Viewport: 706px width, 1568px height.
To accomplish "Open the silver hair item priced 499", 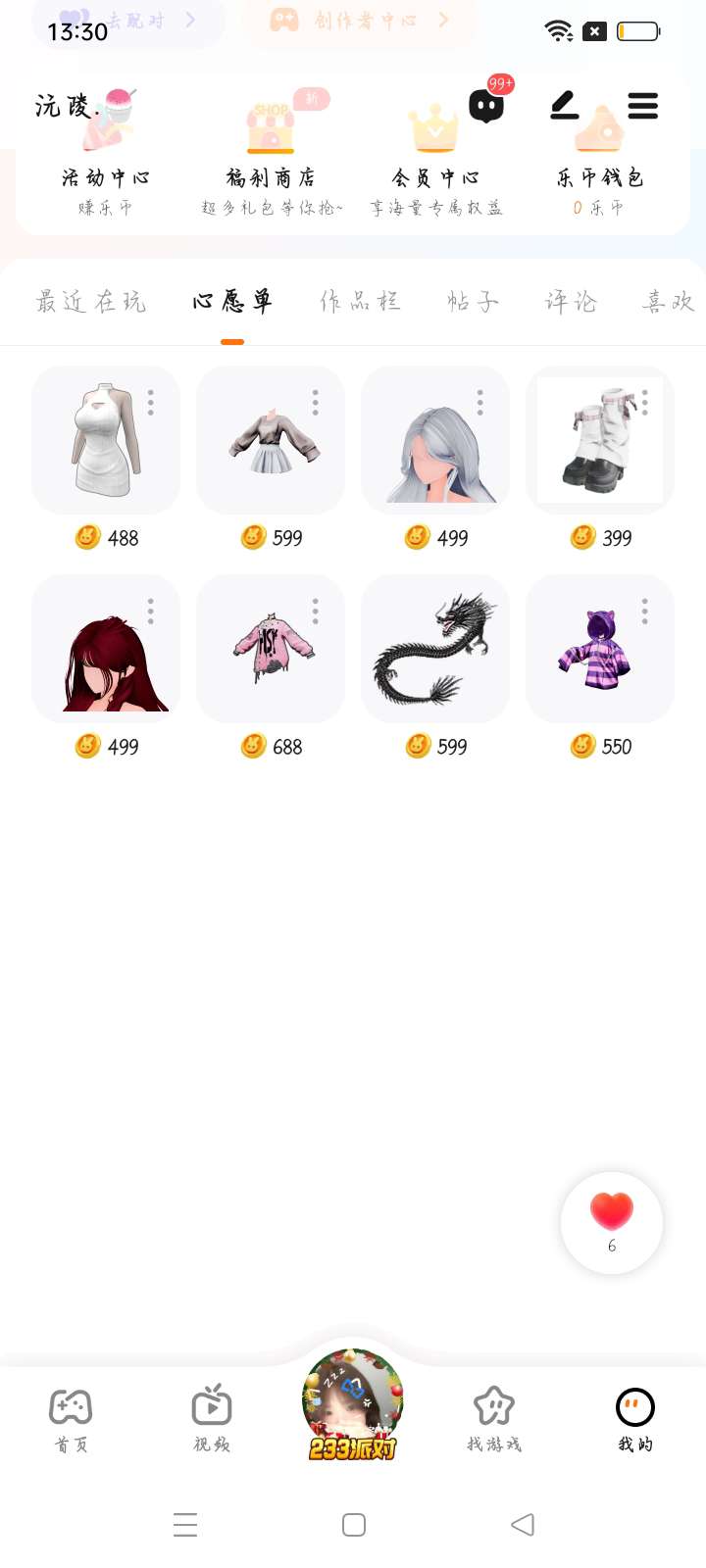I will click(x=434, y=441).
